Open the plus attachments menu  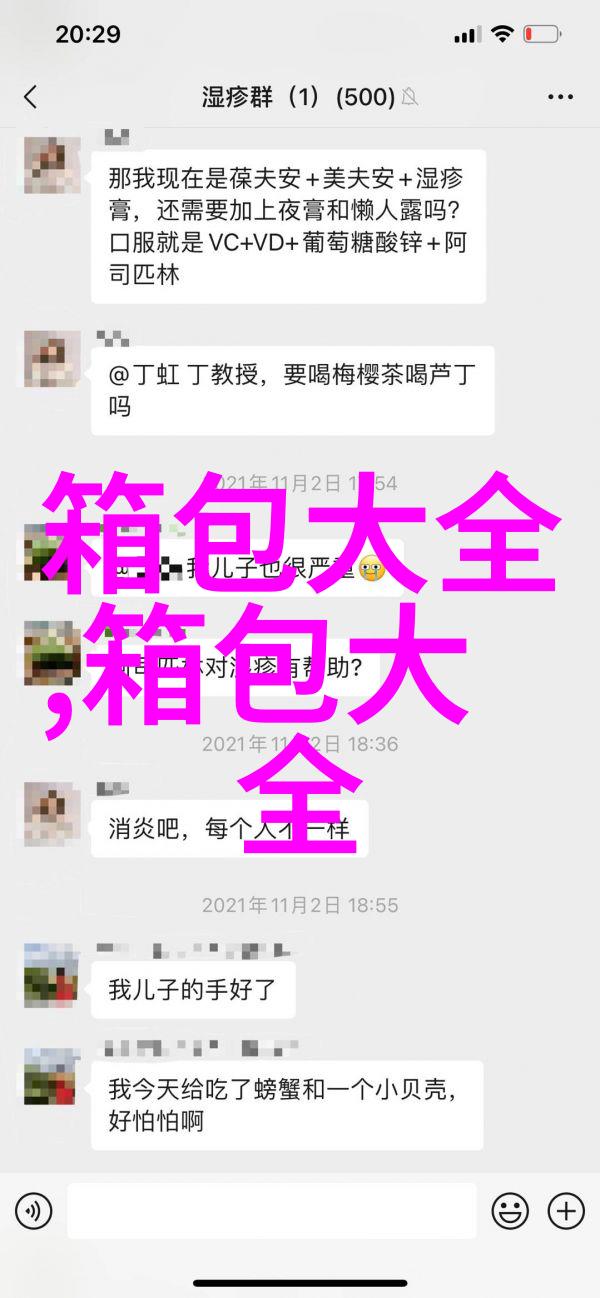coord(566,1211)
